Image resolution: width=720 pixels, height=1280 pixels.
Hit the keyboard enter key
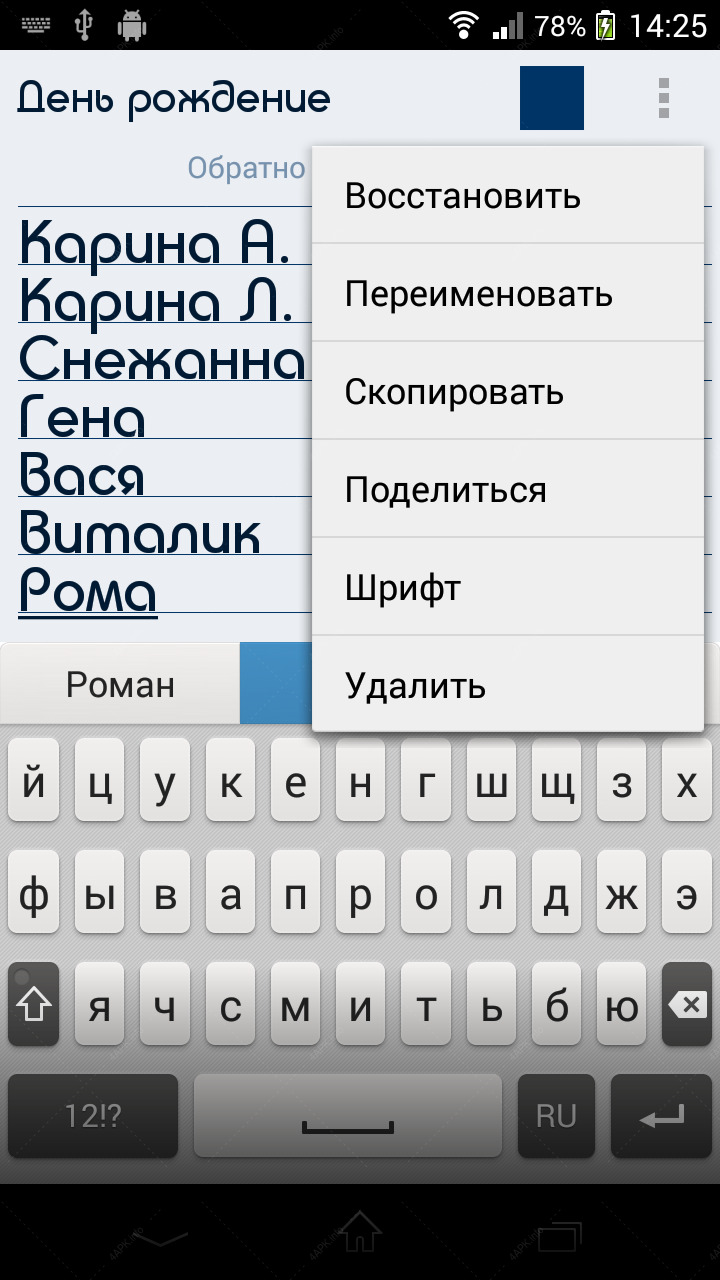(x=661, y=1116)
